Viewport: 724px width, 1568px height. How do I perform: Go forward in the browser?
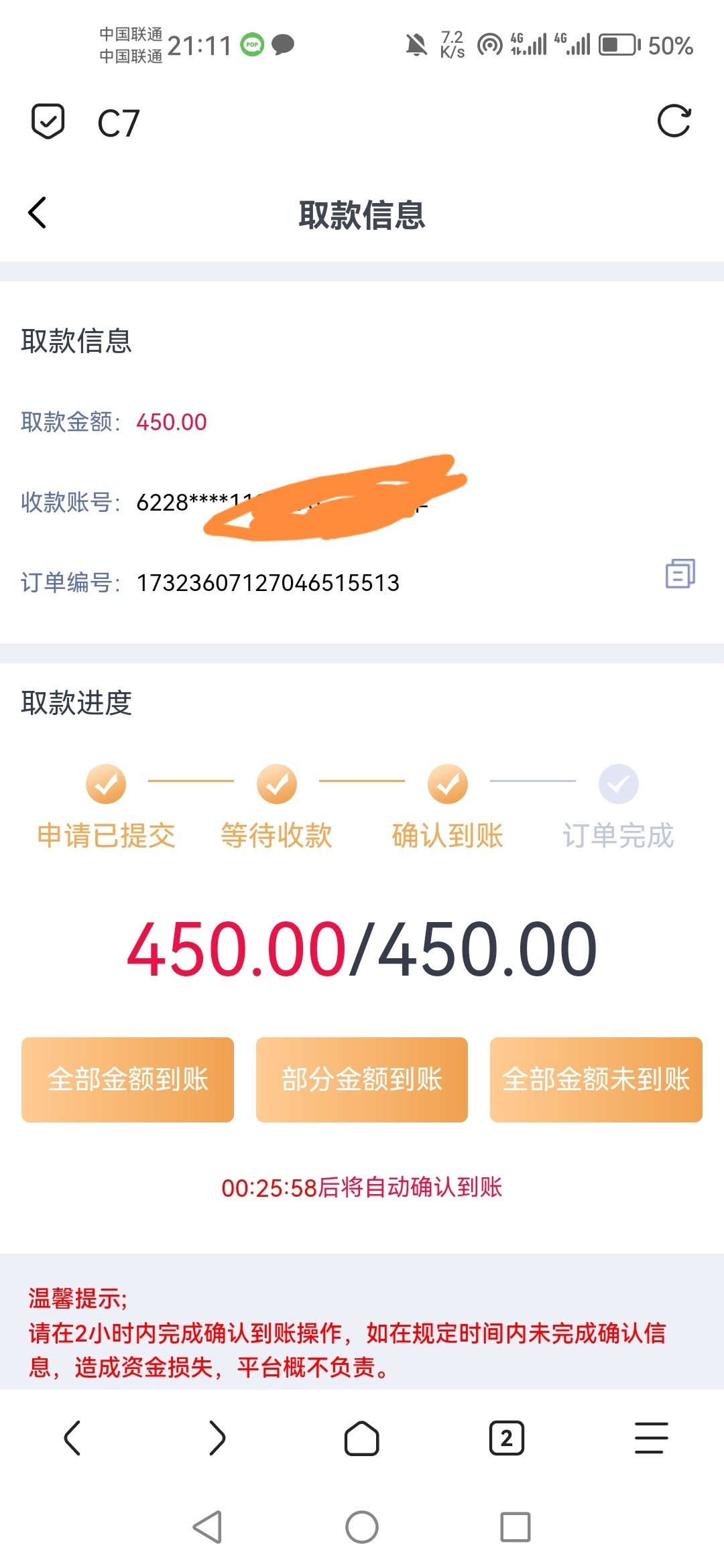tap(217, 1438)
